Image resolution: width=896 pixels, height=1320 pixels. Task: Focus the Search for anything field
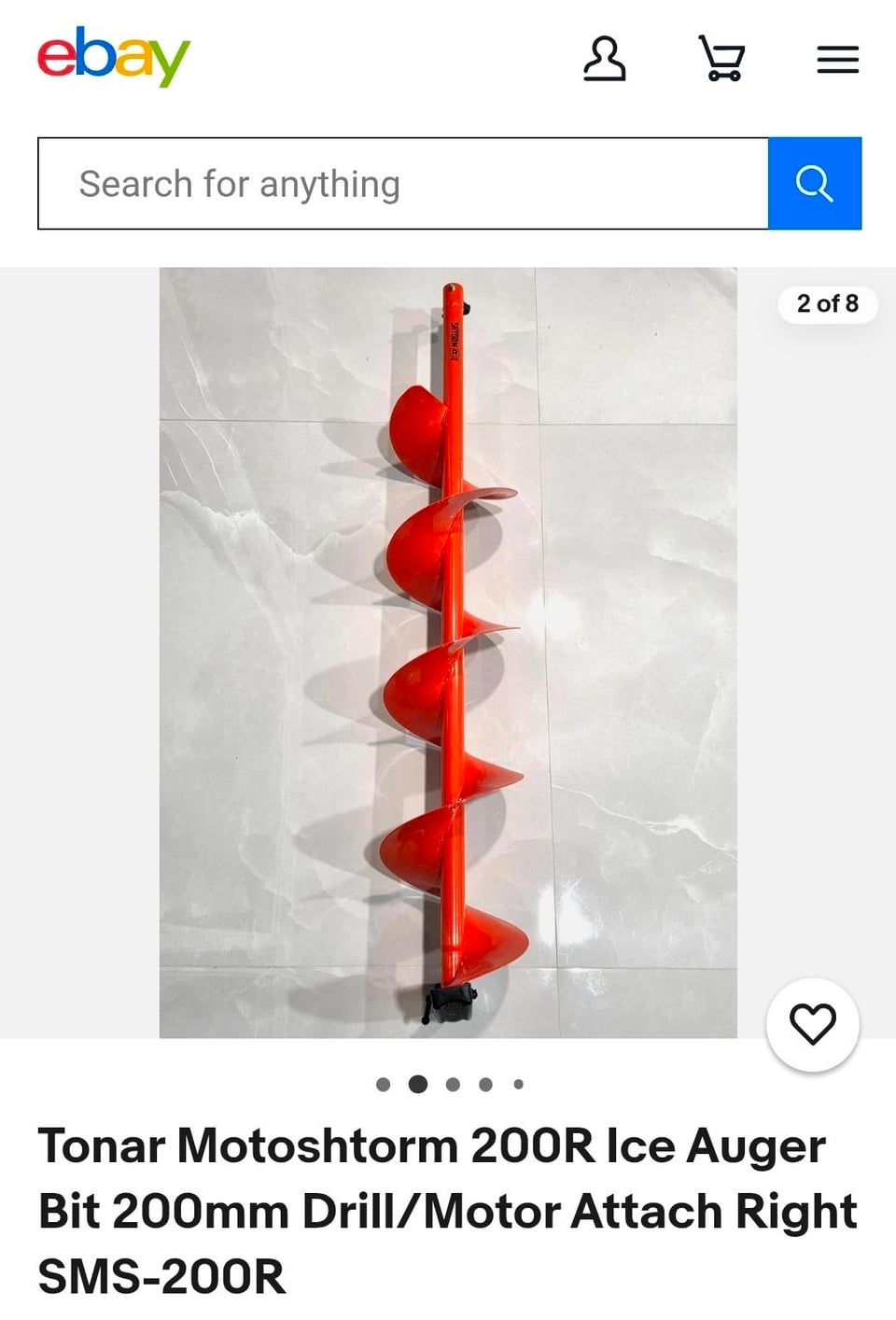click(x=402, y=184)
